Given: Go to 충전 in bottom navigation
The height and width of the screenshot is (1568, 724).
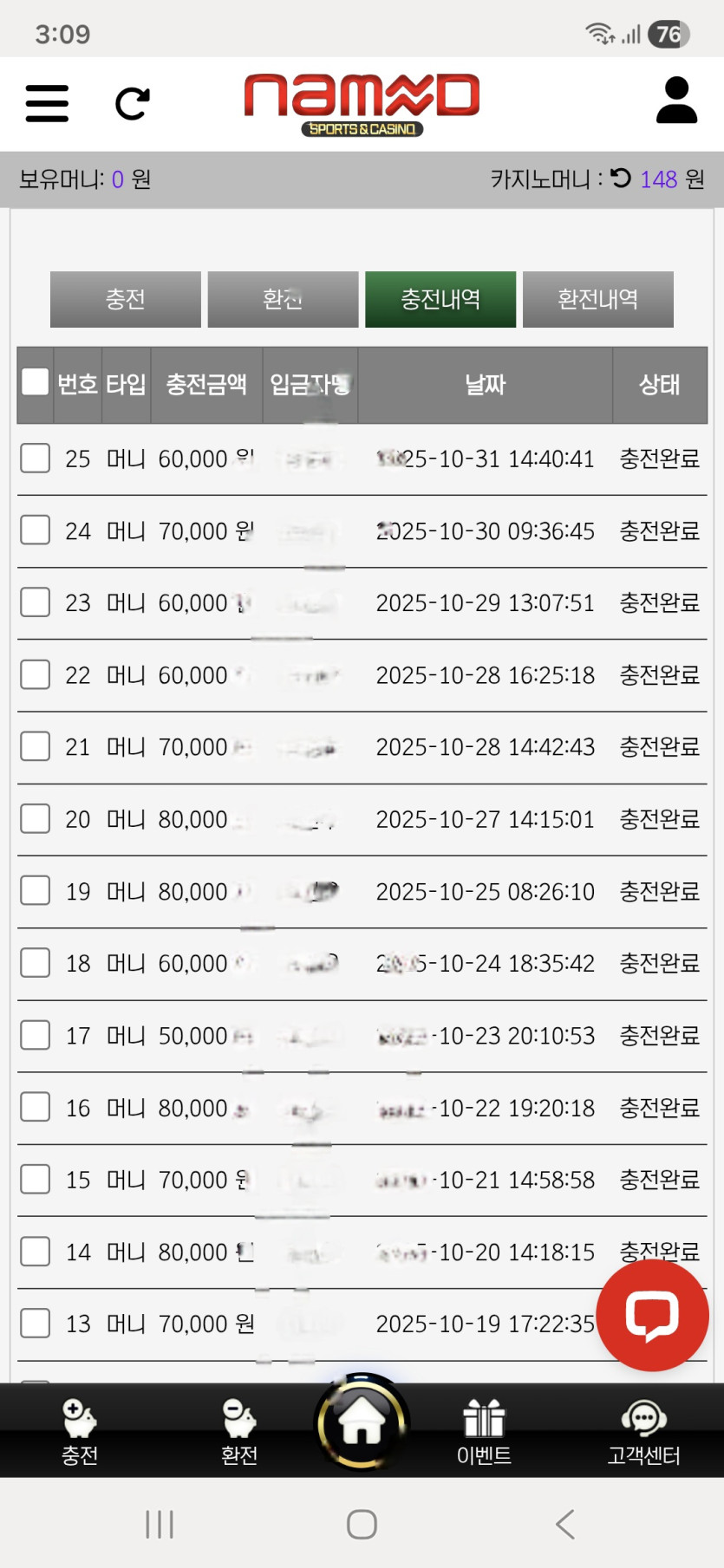Looking at the screenshot, I should pyautogui.click(x=80, y=1432).
